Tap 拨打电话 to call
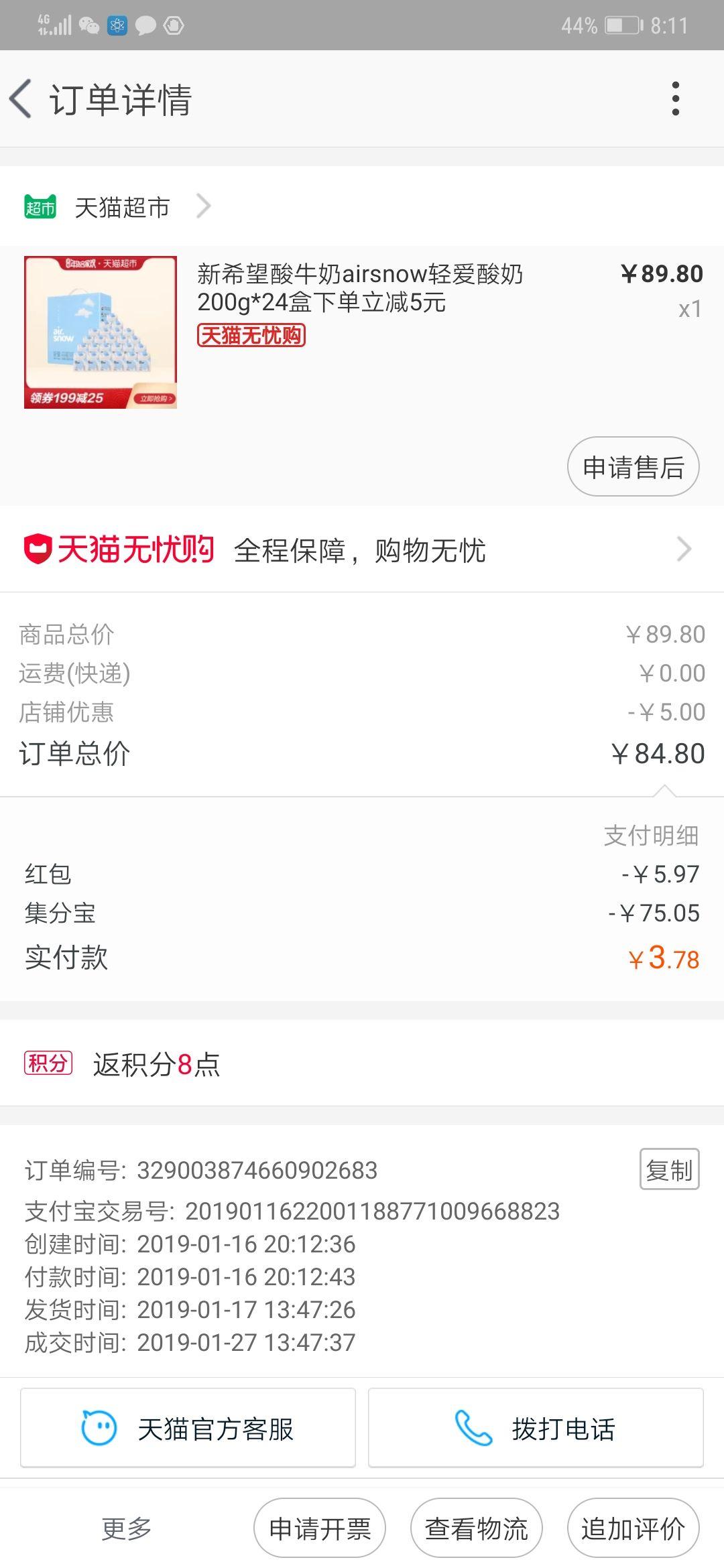The width and height of the screenshot is (724, 1568). 536,1429
